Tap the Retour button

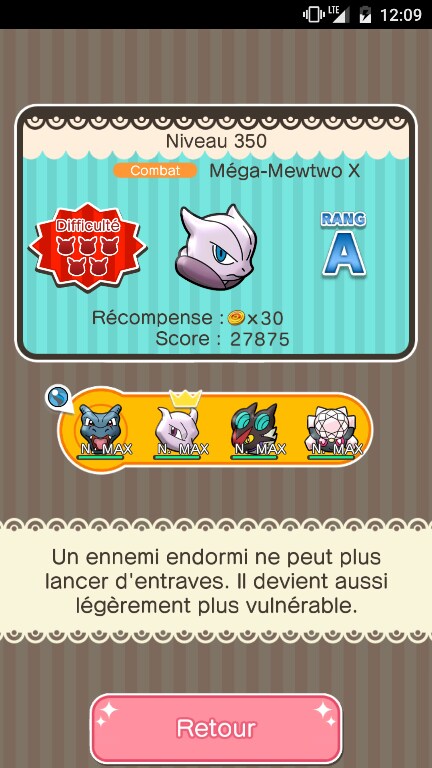coord(216,728)
